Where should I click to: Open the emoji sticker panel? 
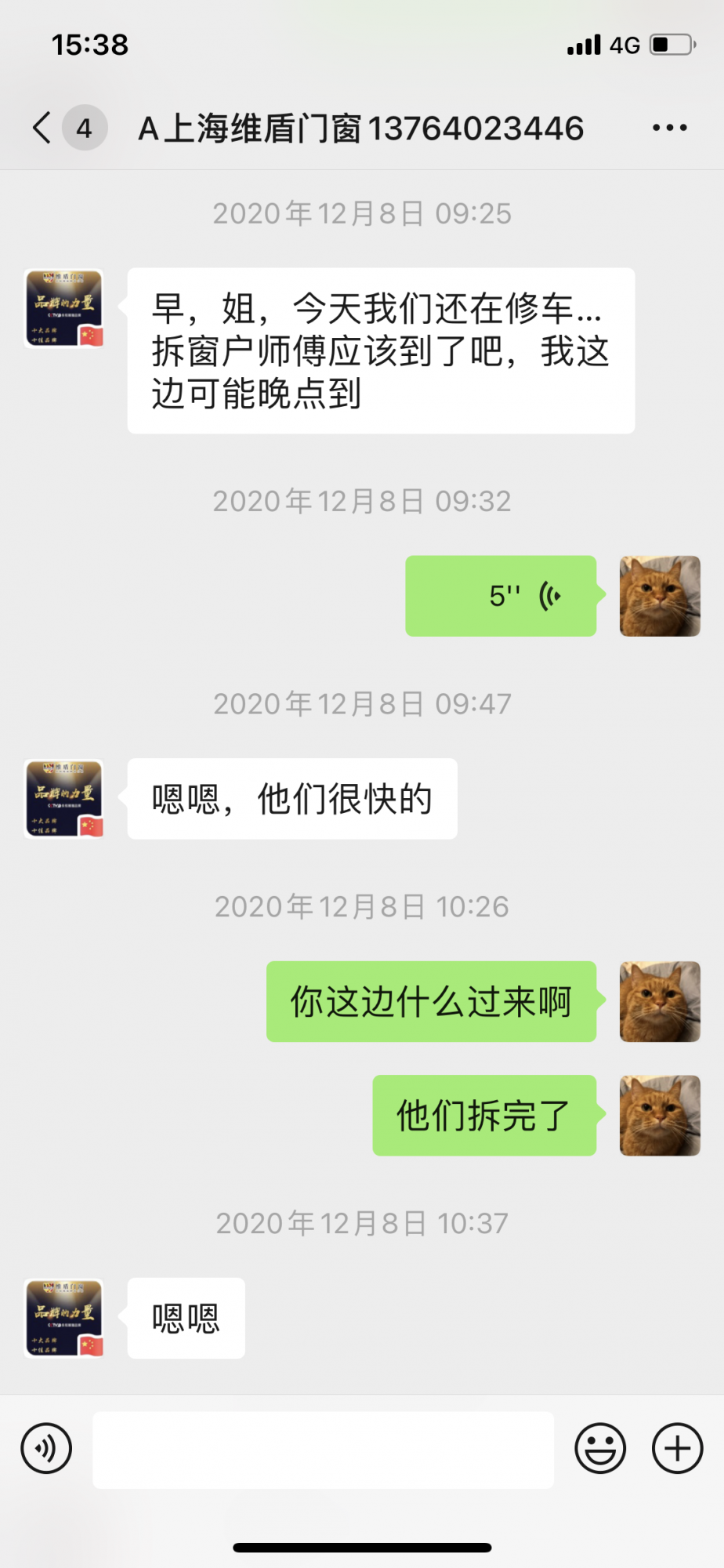click(x=600, y=1448)
